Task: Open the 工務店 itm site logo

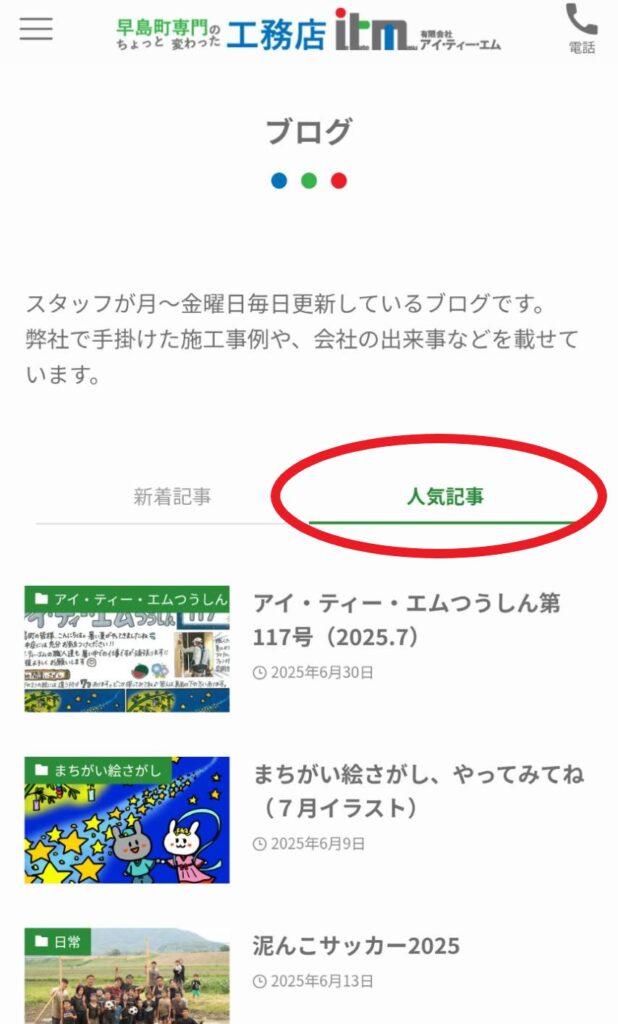Action: 308,30
